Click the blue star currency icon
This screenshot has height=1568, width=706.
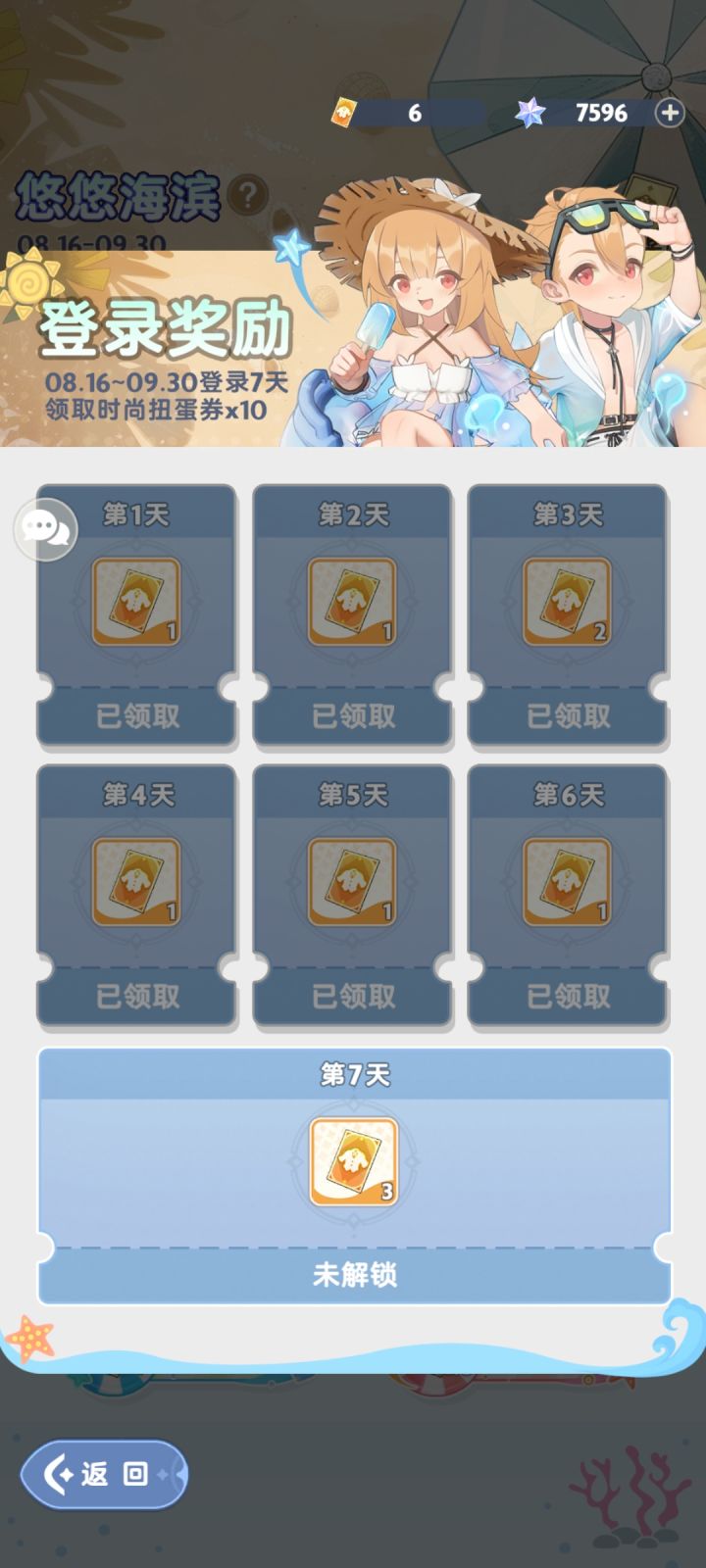point(530,113)
